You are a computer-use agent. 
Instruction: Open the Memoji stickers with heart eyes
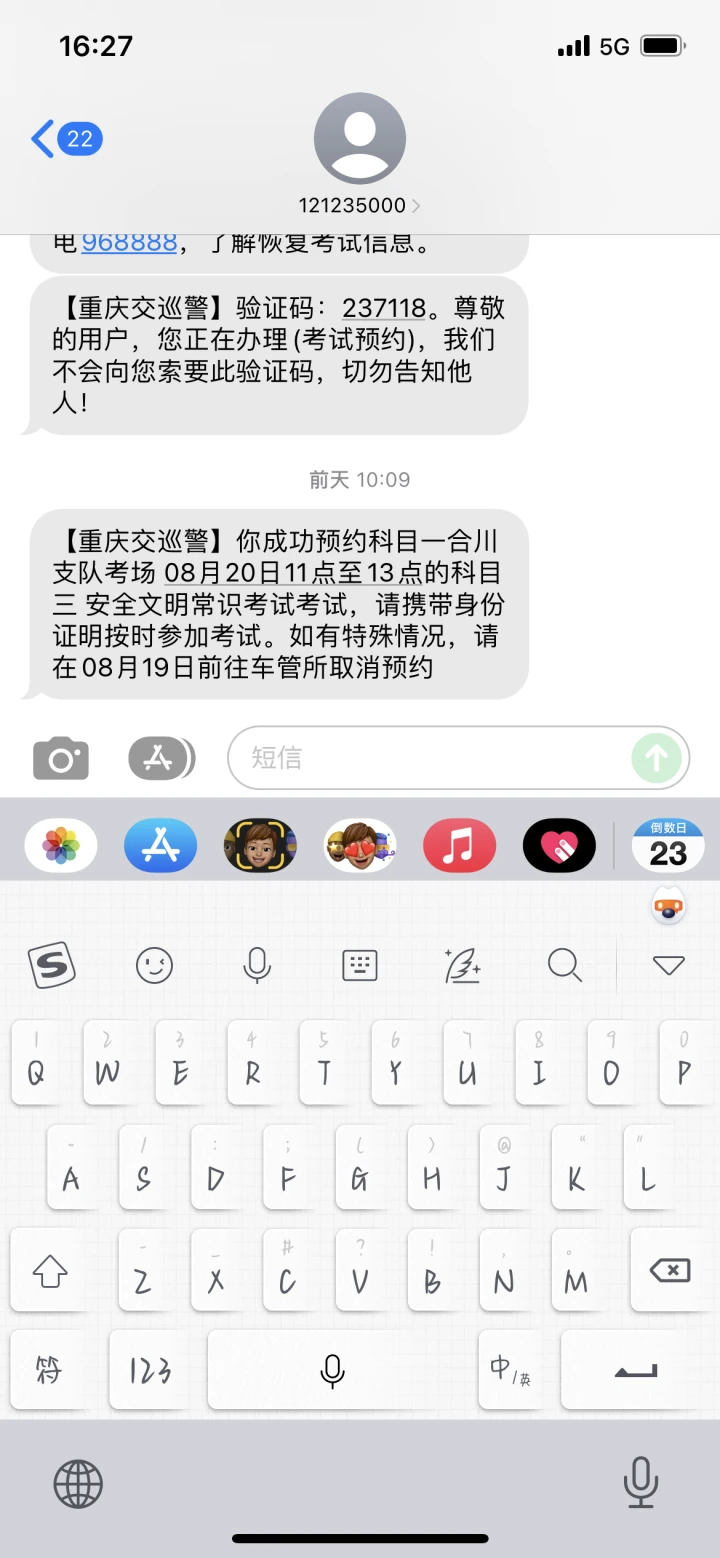(x=360, y=846)
